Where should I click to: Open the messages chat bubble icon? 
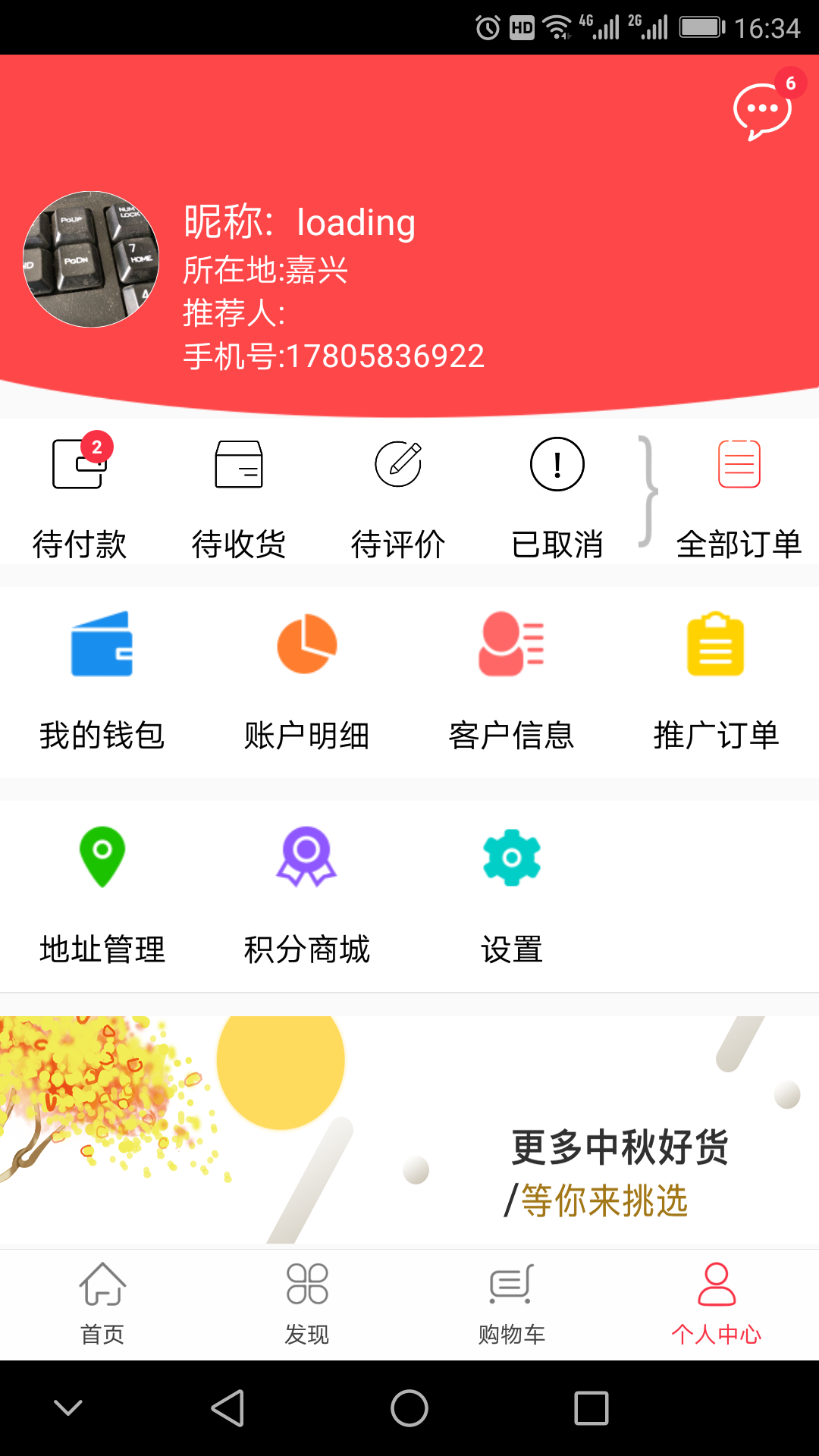762,111
